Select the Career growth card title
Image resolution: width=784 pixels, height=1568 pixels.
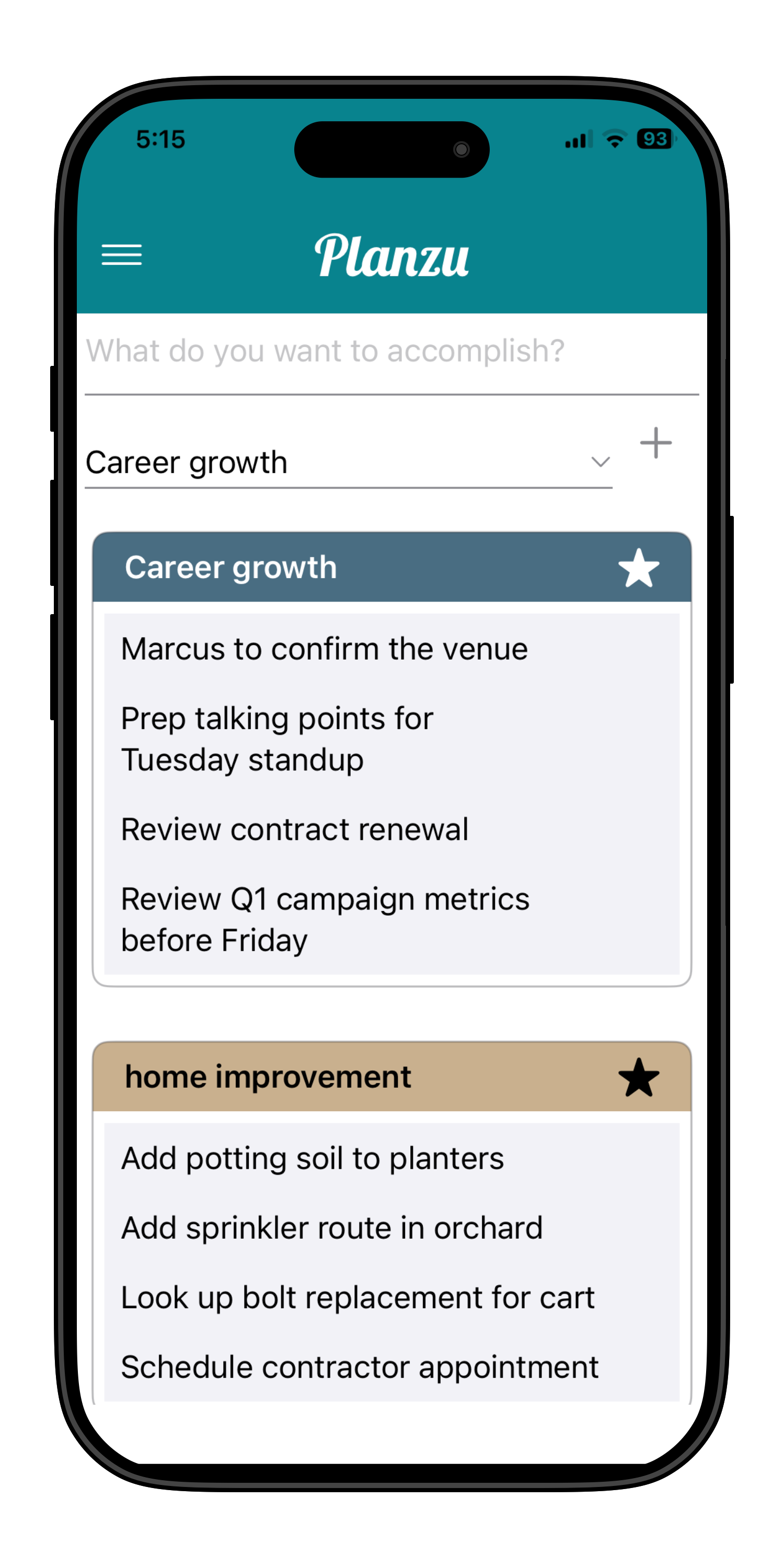[x=232, y=567]
